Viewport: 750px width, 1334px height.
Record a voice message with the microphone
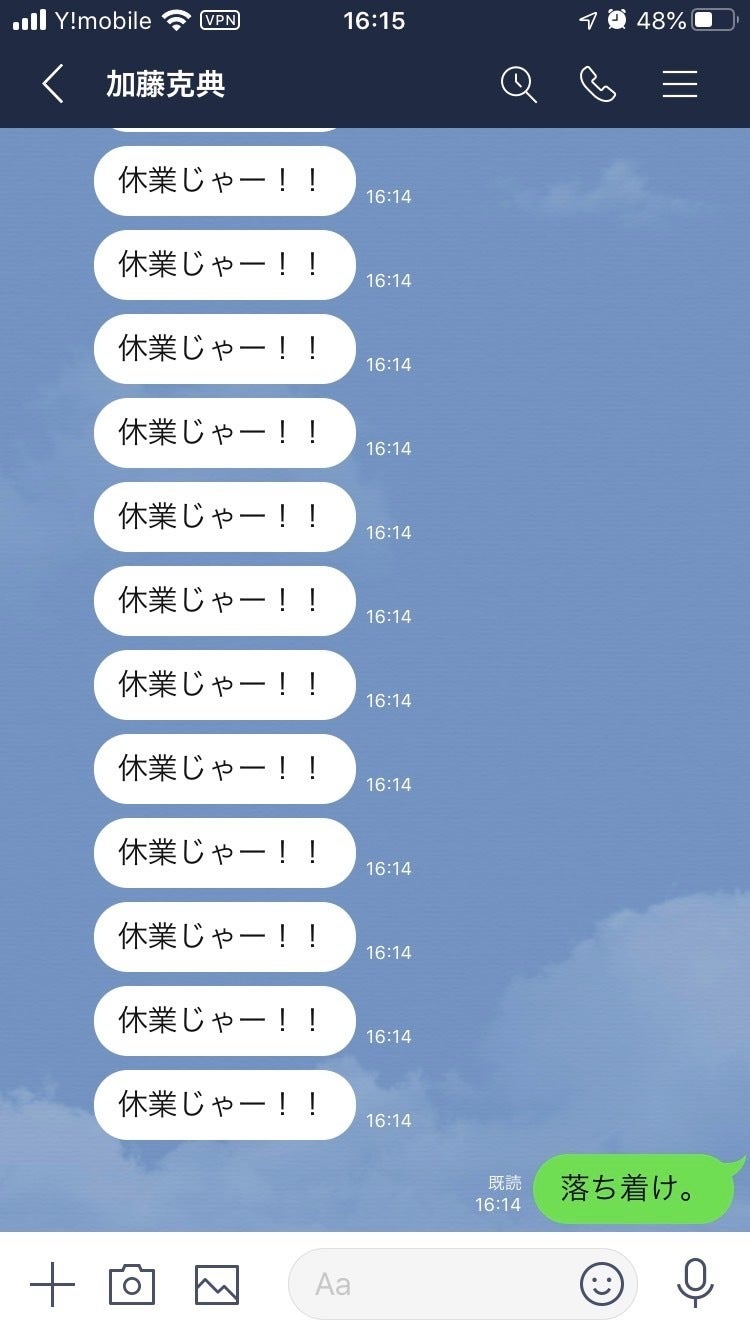(694, 1284)
